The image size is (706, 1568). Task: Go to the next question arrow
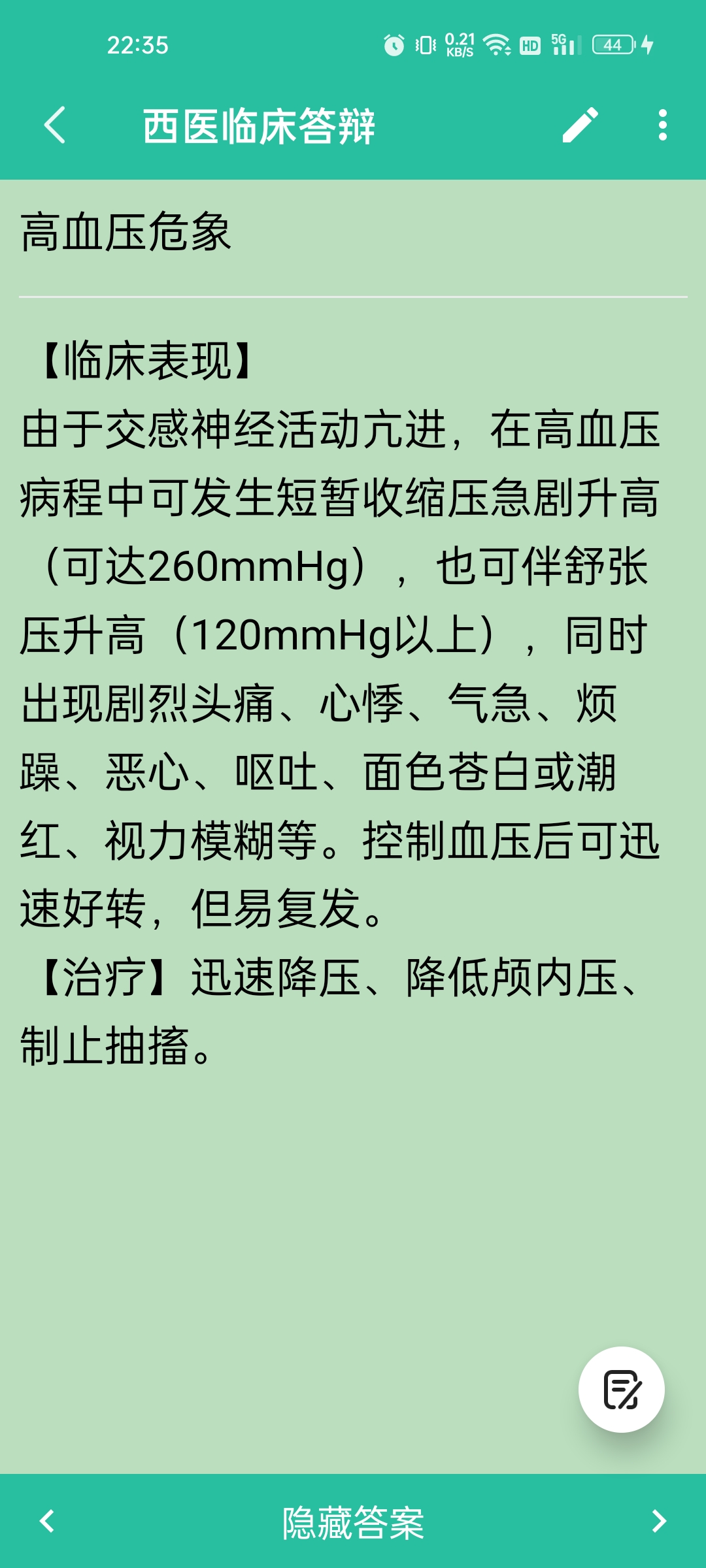pyautogui.click(x=659, y=1521)
